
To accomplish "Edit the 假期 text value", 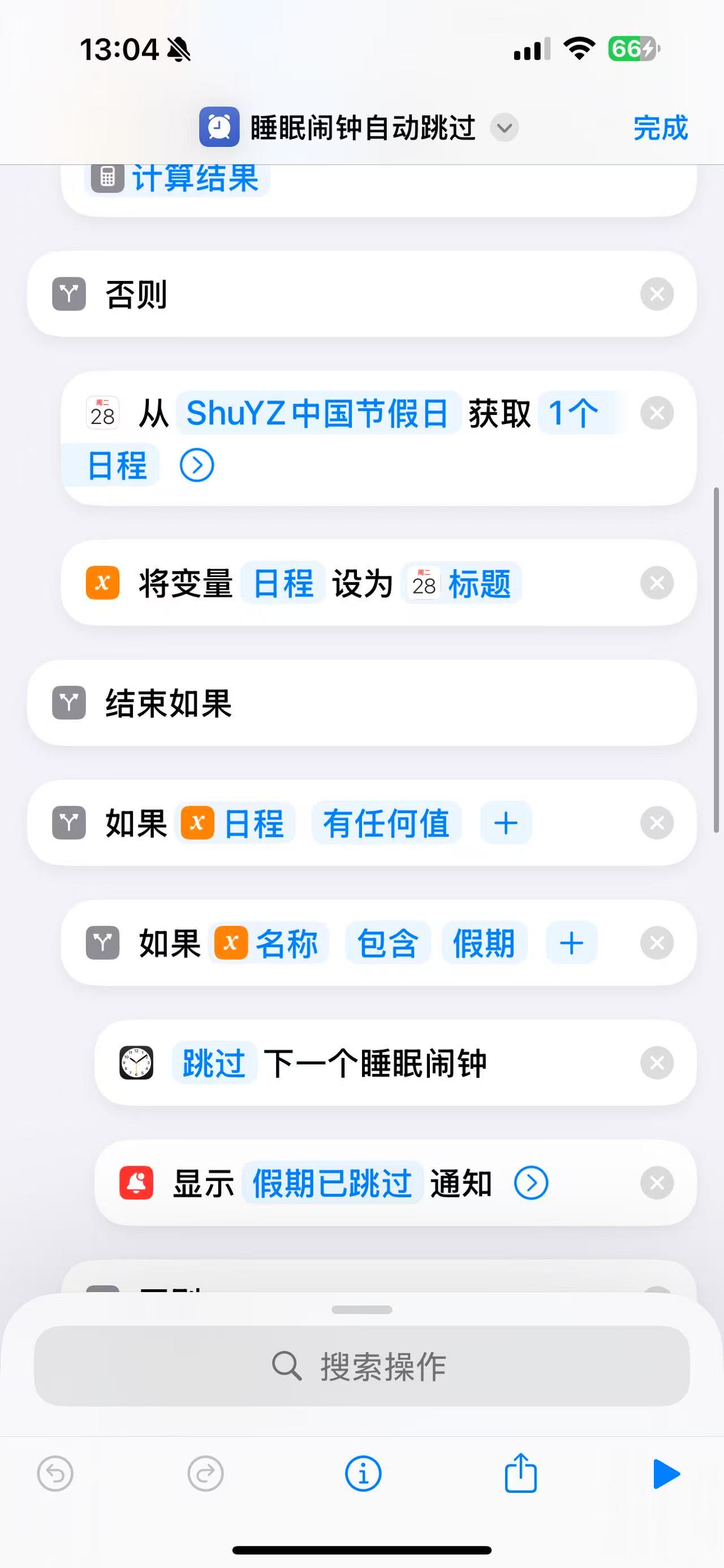I will (x=484, y=943).
